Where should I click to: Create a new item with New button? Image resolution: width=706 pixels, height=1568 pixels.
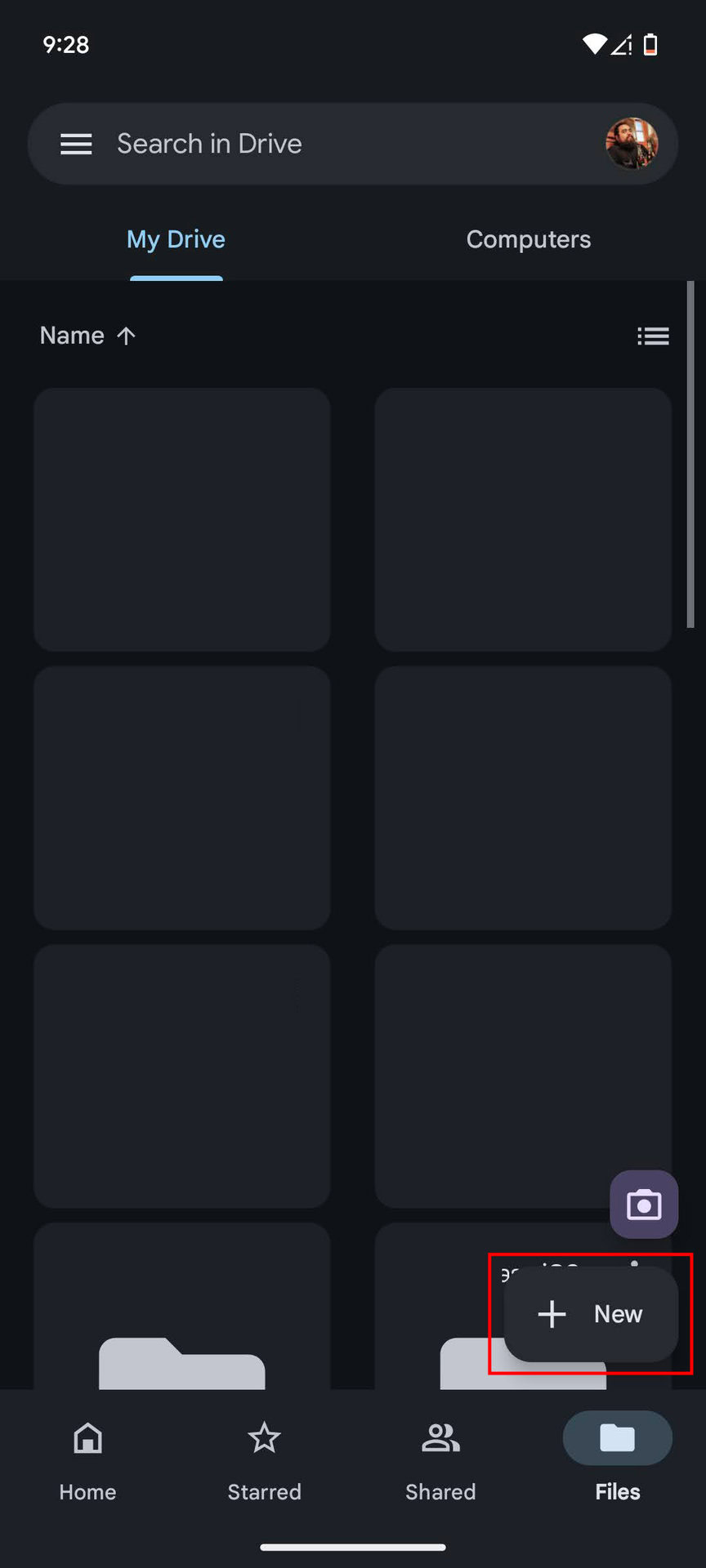click(x=591, y=1314)
